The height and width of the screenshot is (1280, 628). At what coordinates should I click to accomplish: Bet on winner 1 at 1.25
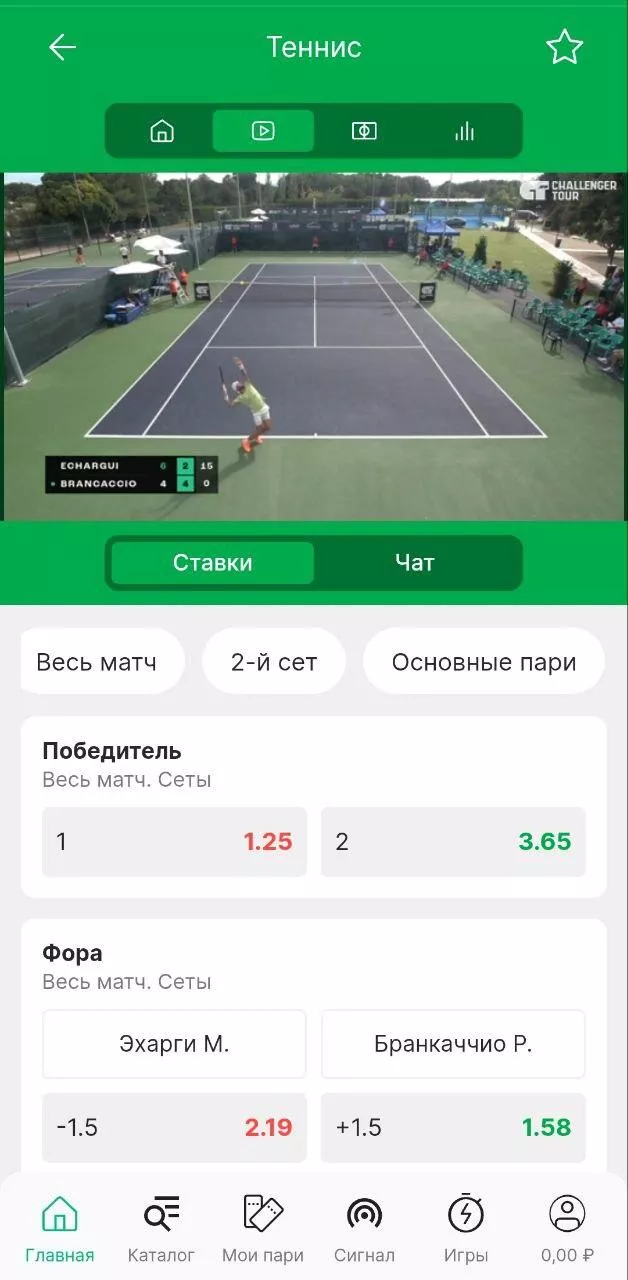coord(174,842)
